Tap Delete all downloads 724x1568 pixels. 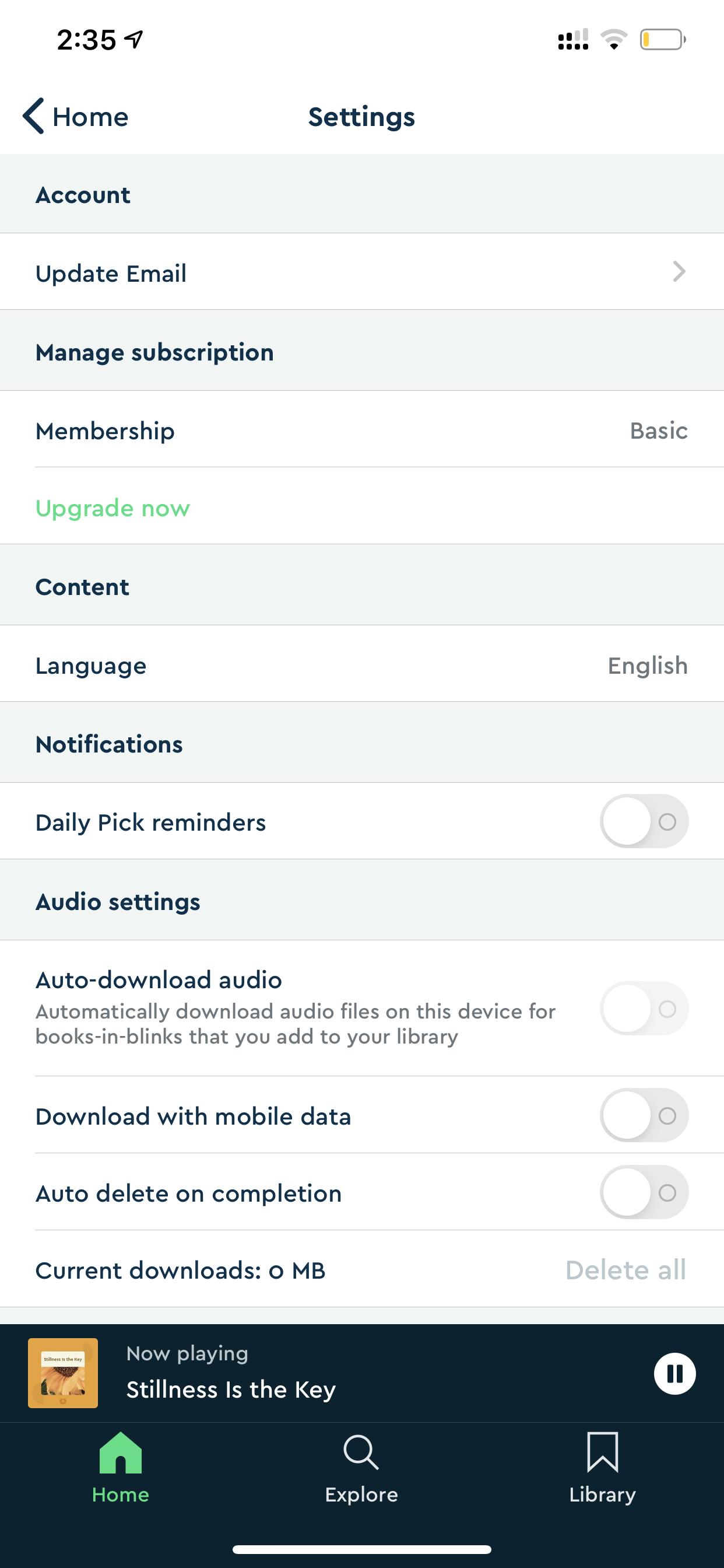coord(625,1270)
